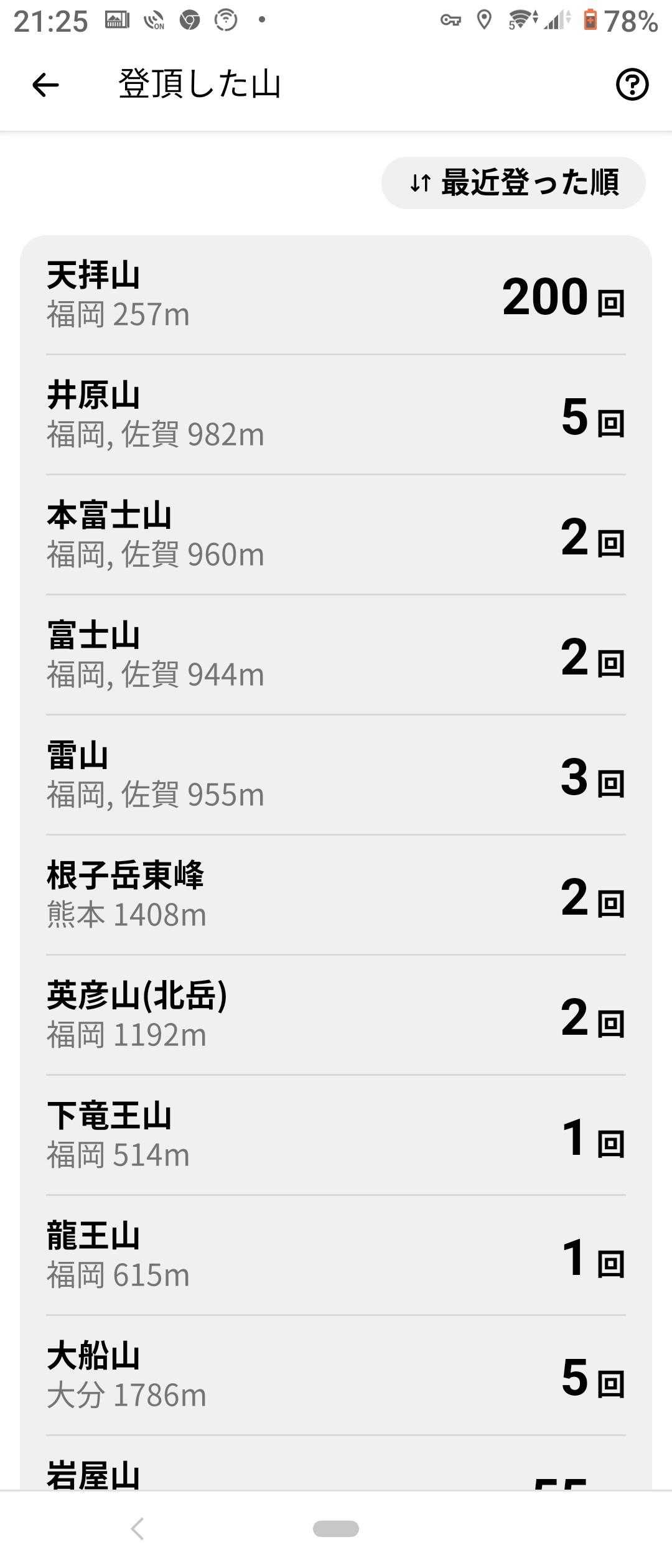
Task: Select 英彦山(北岳) from the list
Action: [x=336, y=1015]
